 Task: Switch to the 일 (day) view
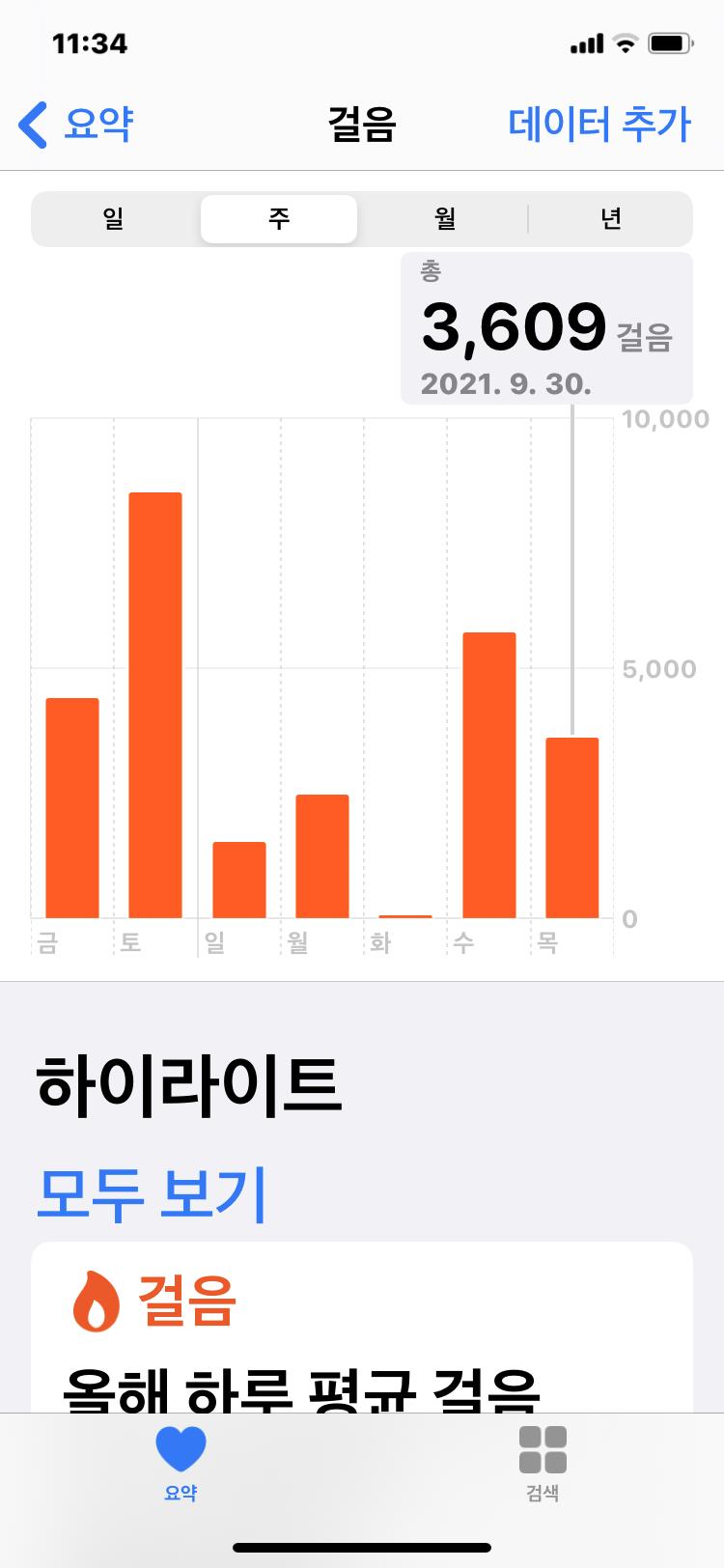114,219
